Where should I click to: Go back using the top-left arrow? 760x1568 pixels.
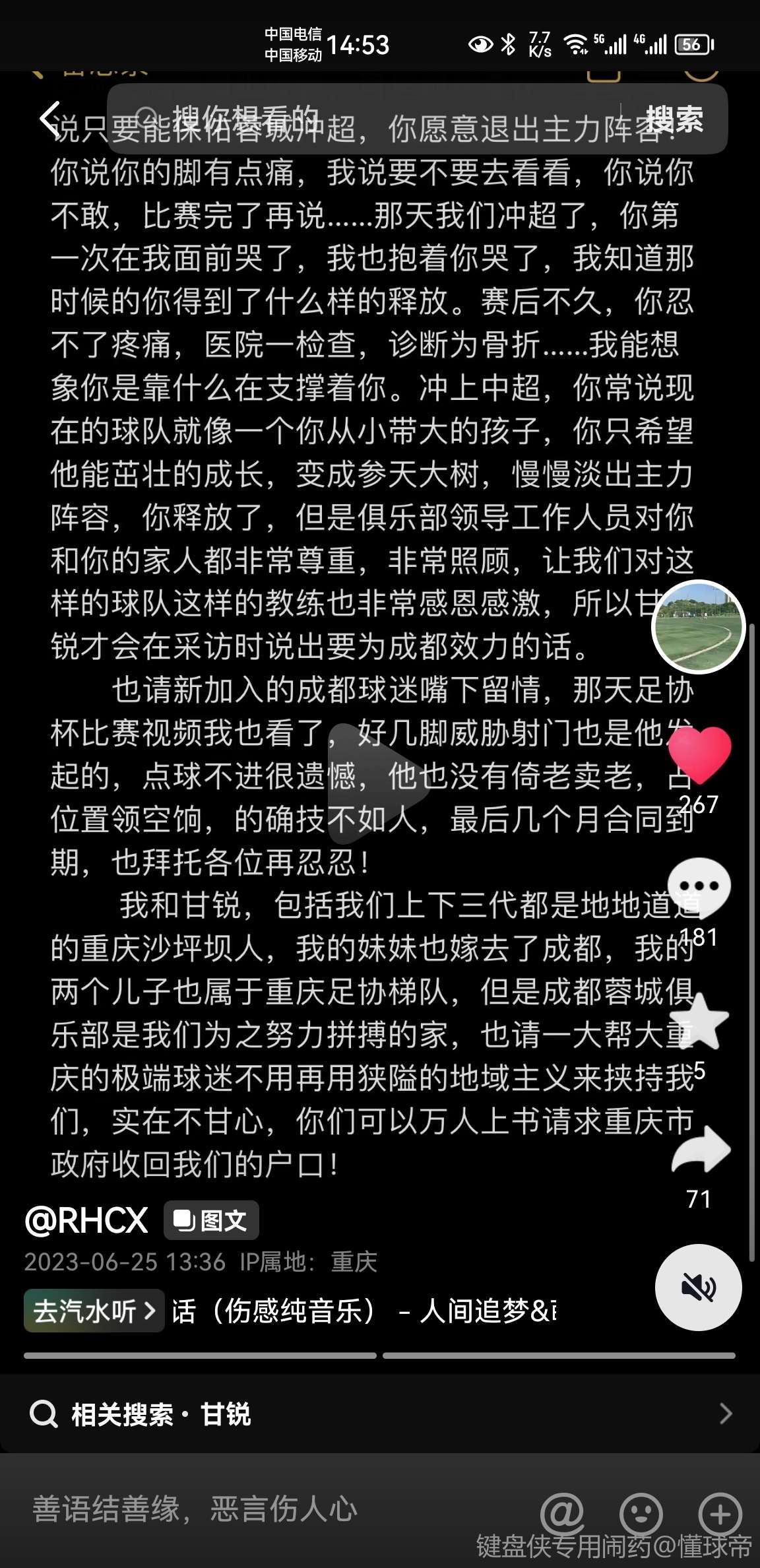[50, 119]
